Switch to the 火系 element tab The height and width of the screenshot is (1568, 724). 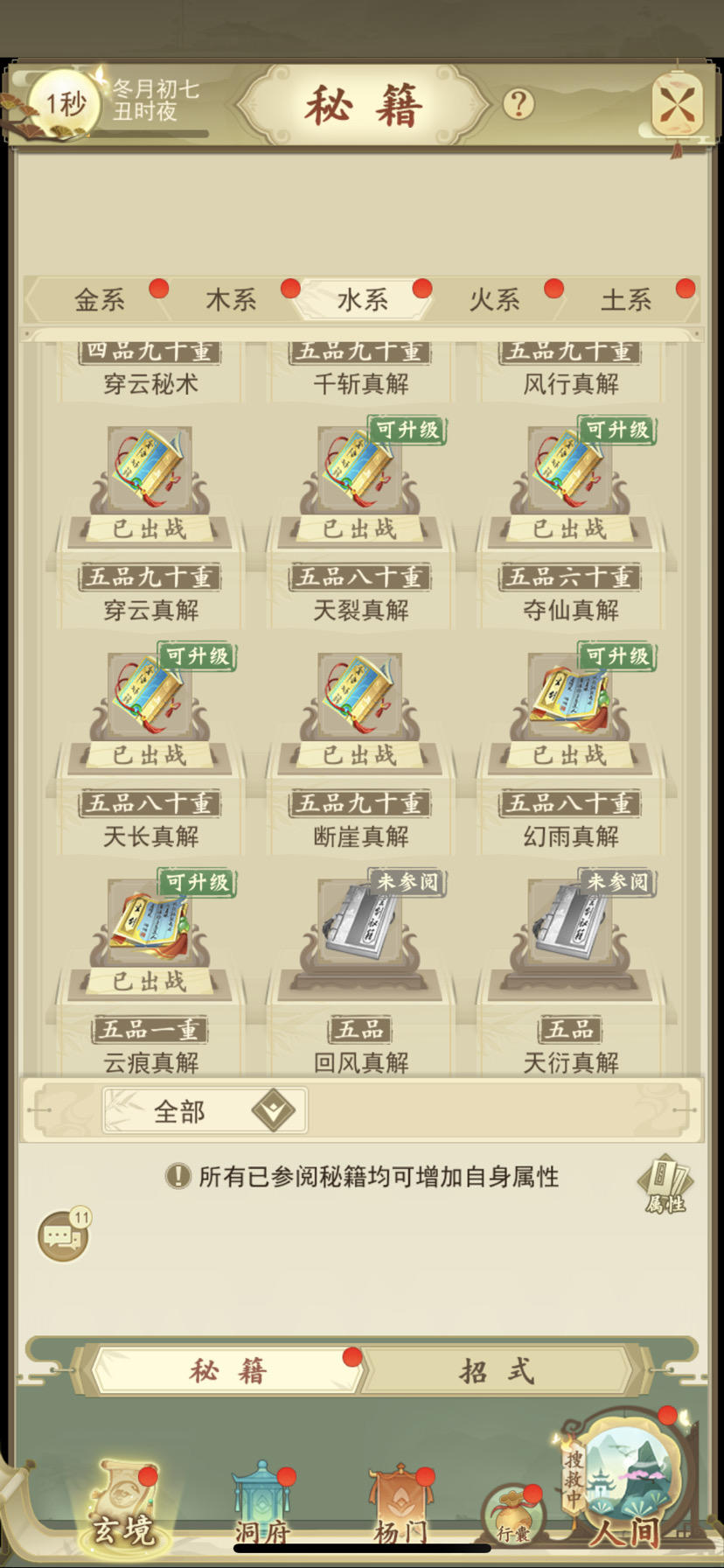click(493, 299)
